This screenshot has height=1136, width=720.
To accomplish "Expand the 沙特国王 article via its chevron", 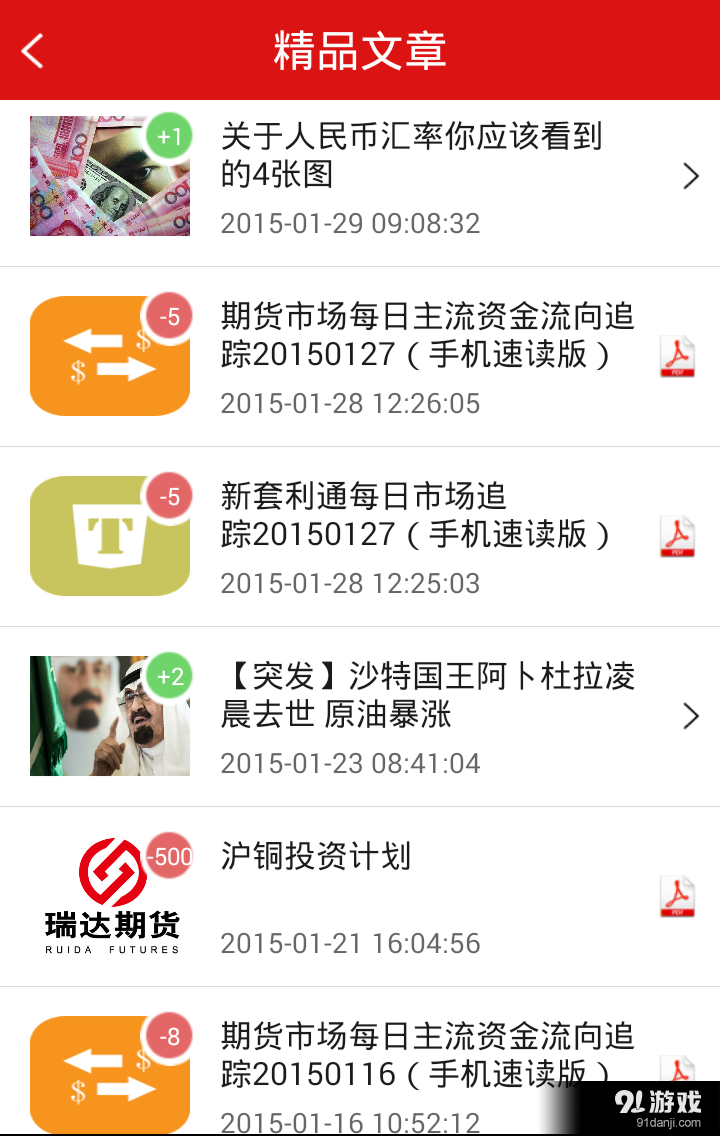I will pyautogui.click(x=691, y=716).
